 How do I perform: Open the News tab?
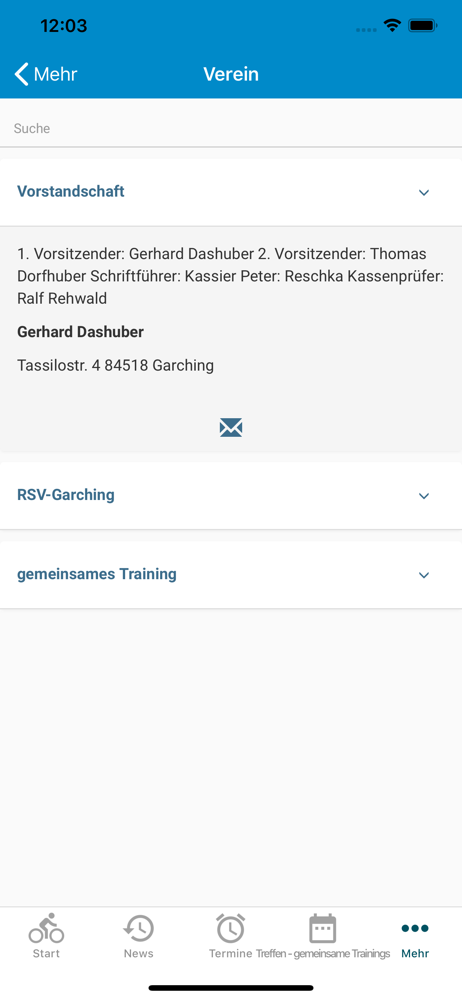pyautogui.click(x=138, y=936)
